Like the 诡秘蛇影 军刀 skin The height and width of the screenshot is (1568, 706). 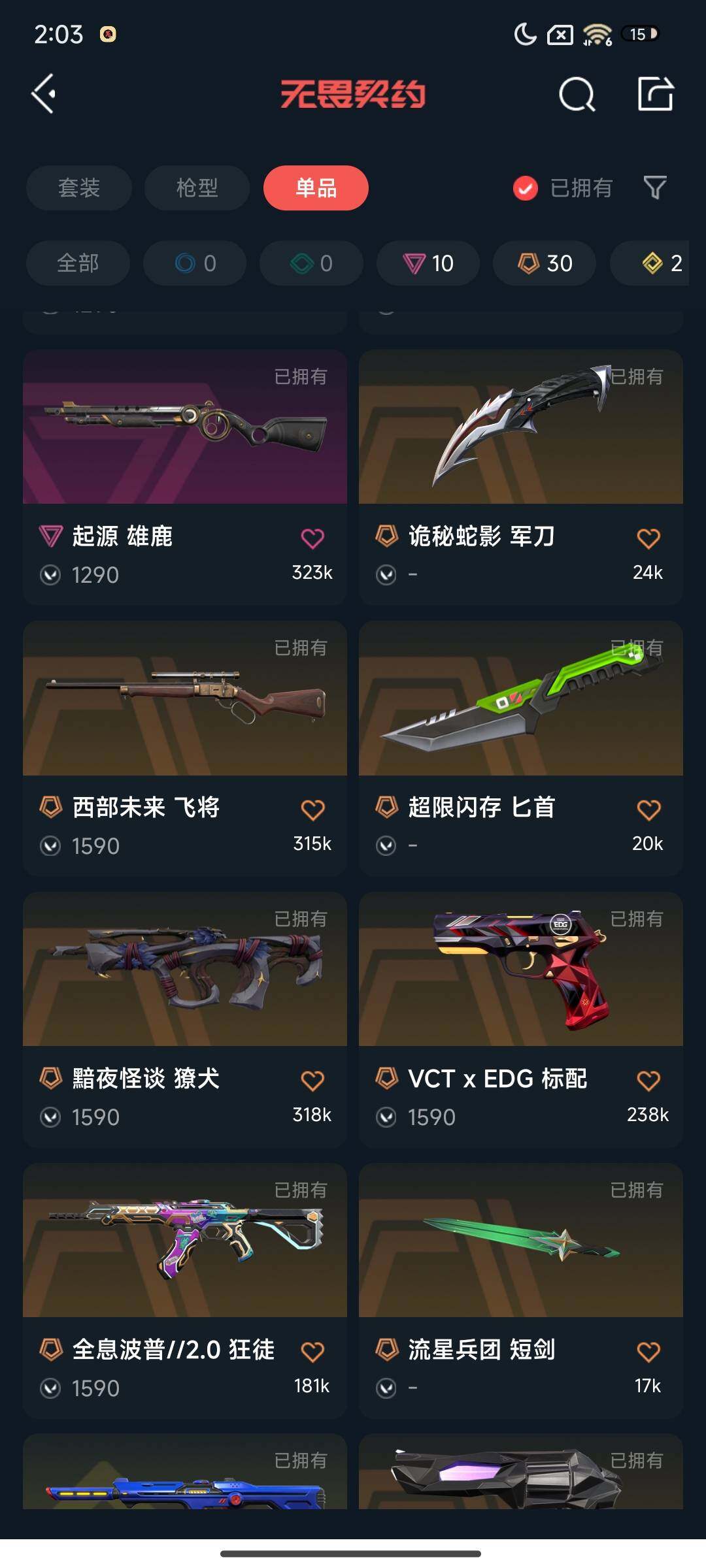tap(648, 538)
